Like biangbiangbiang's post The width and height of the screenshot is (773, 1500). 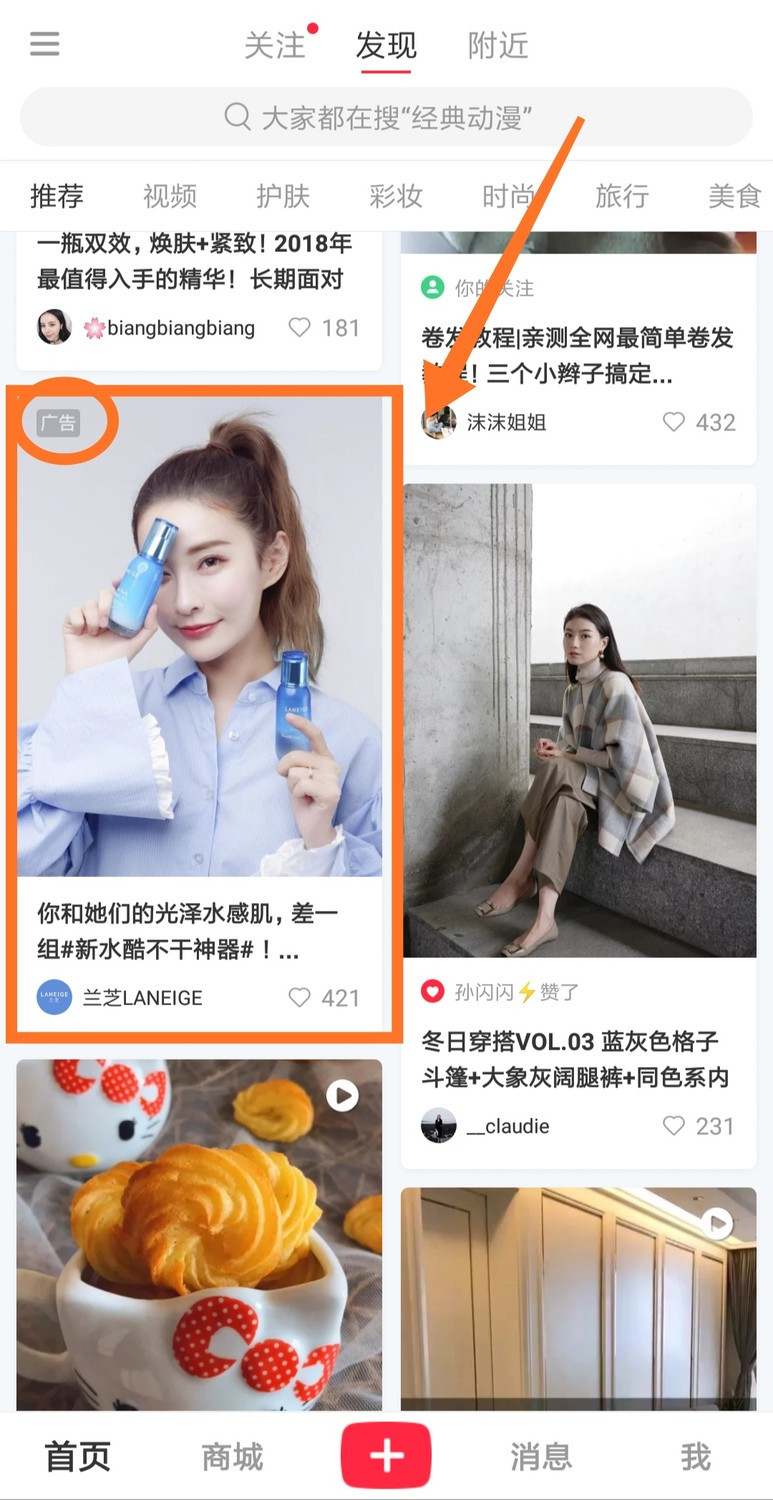click(300, 327)
